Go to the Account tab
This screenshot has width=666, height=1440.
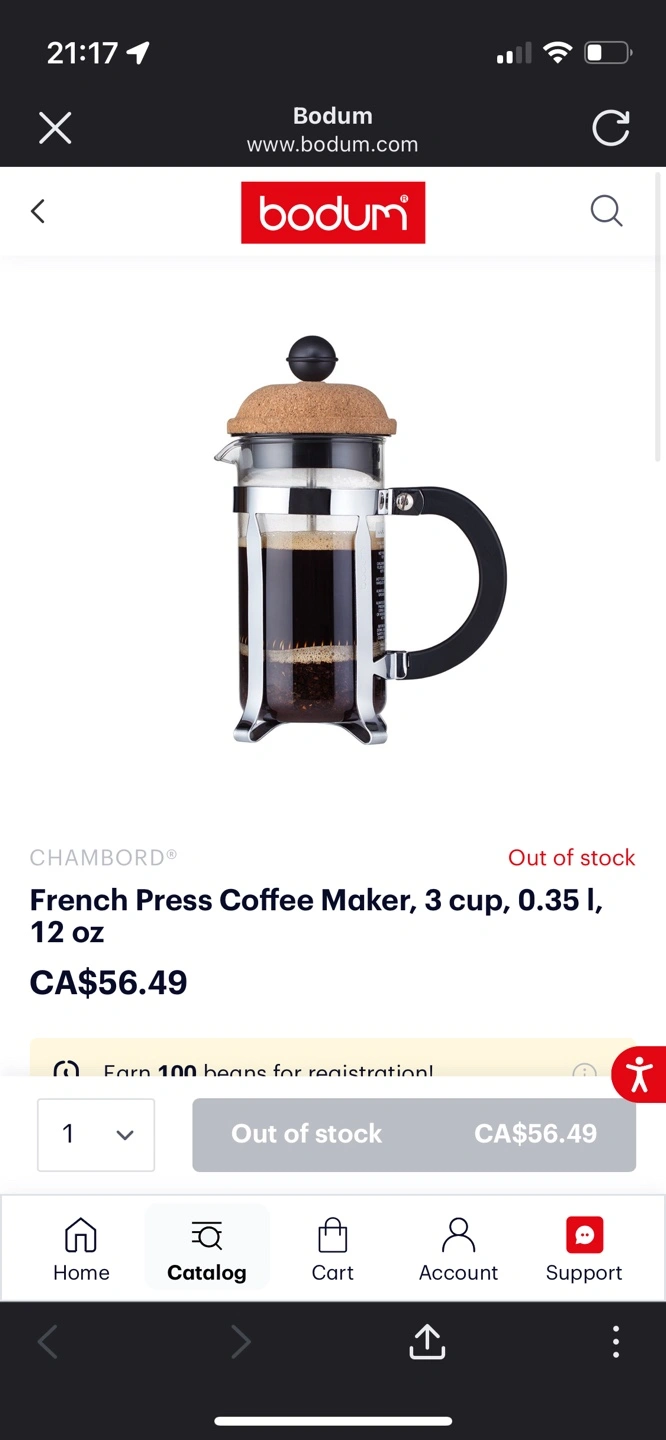pyautogui.click(x=458, y=1249)
